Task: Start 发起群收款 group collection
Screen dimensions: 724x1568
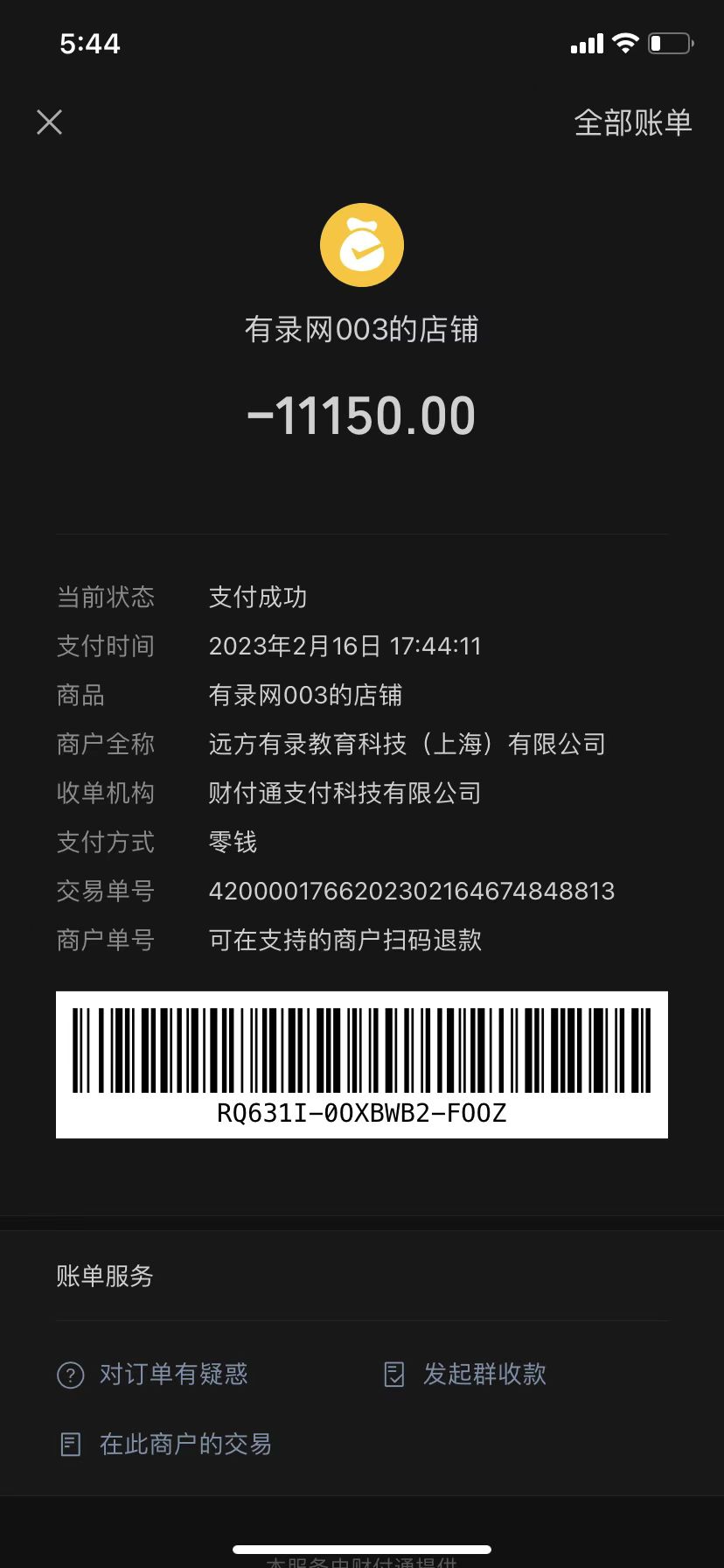Action: click(467, 1374)
